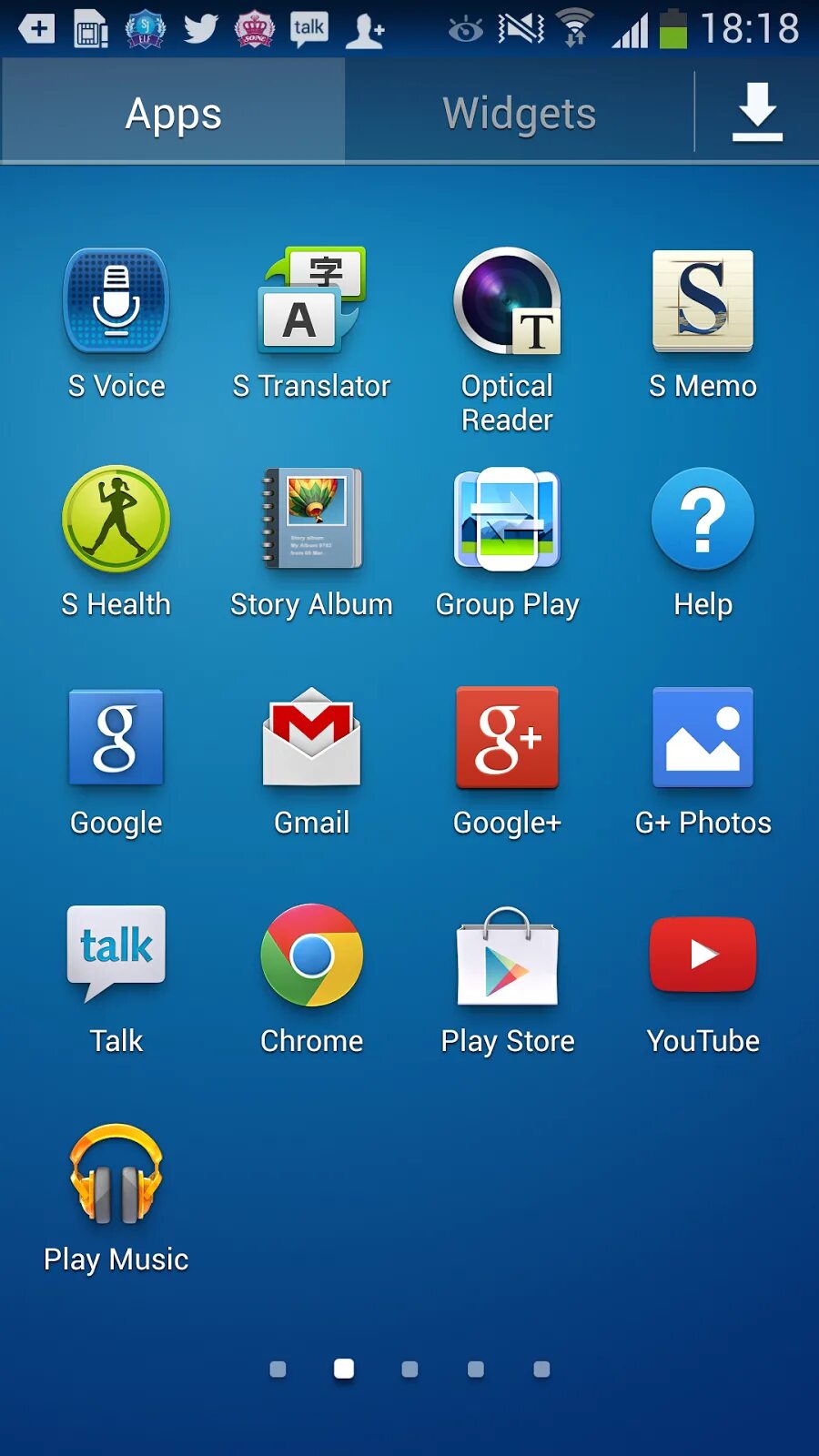Screen dimensions: 819x1456
Task: Open the downloaded apps icon
Action: click(x=757, y=113)
